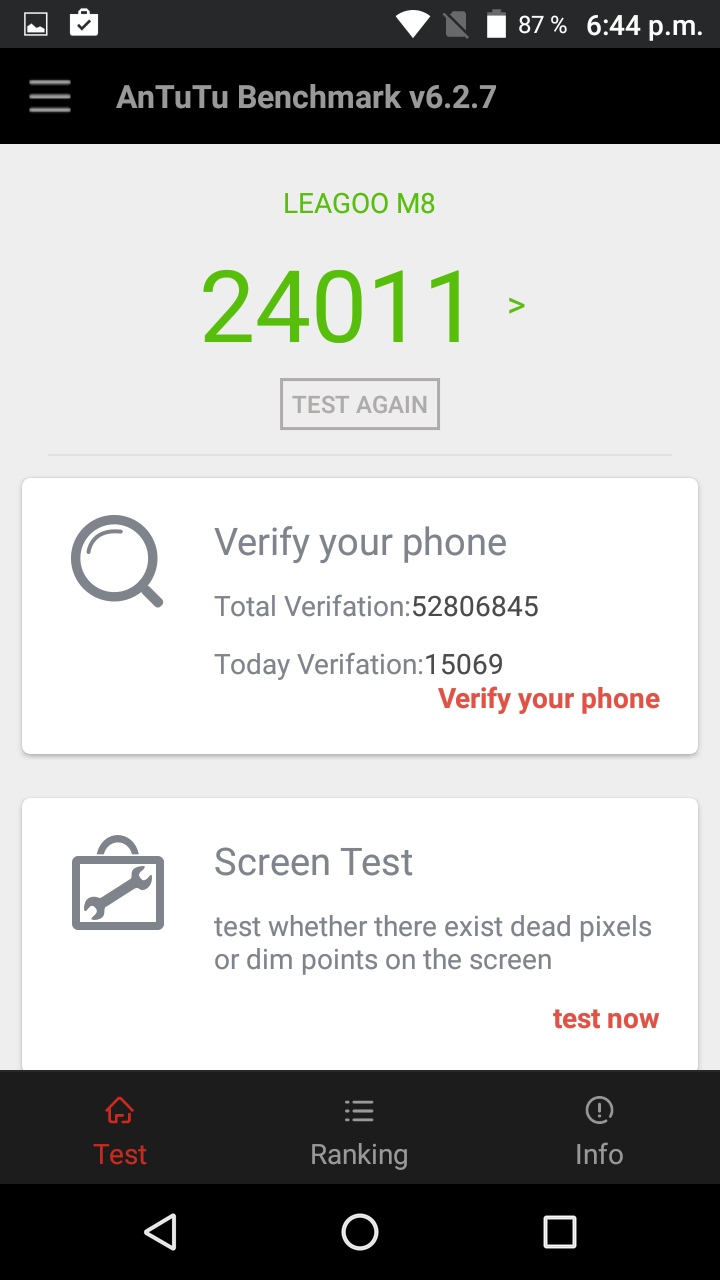The width and height of the screenshot is (720, 1280).
Task: Go back using the system back button
Action: (160, 1232)
